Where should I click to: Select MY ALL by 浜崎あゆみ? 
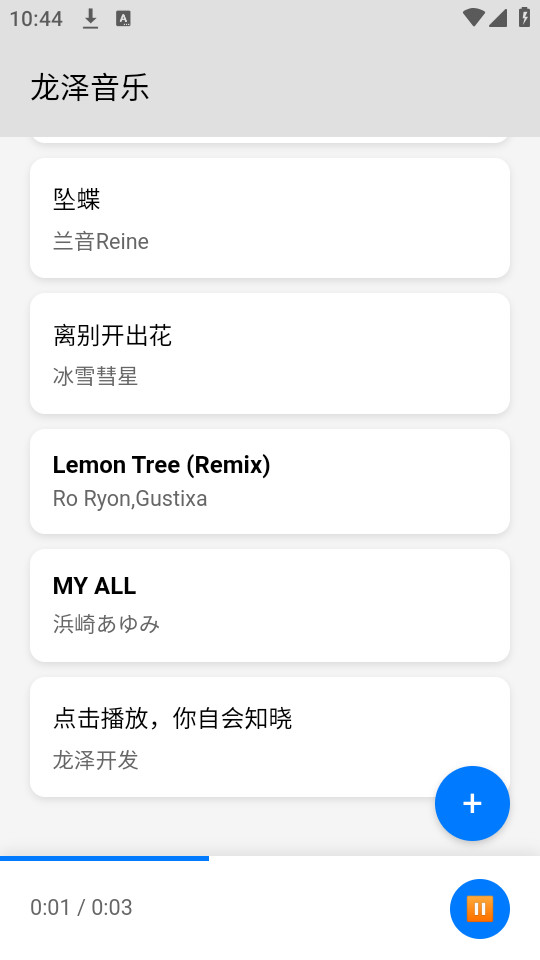click(x=270, y=606)
